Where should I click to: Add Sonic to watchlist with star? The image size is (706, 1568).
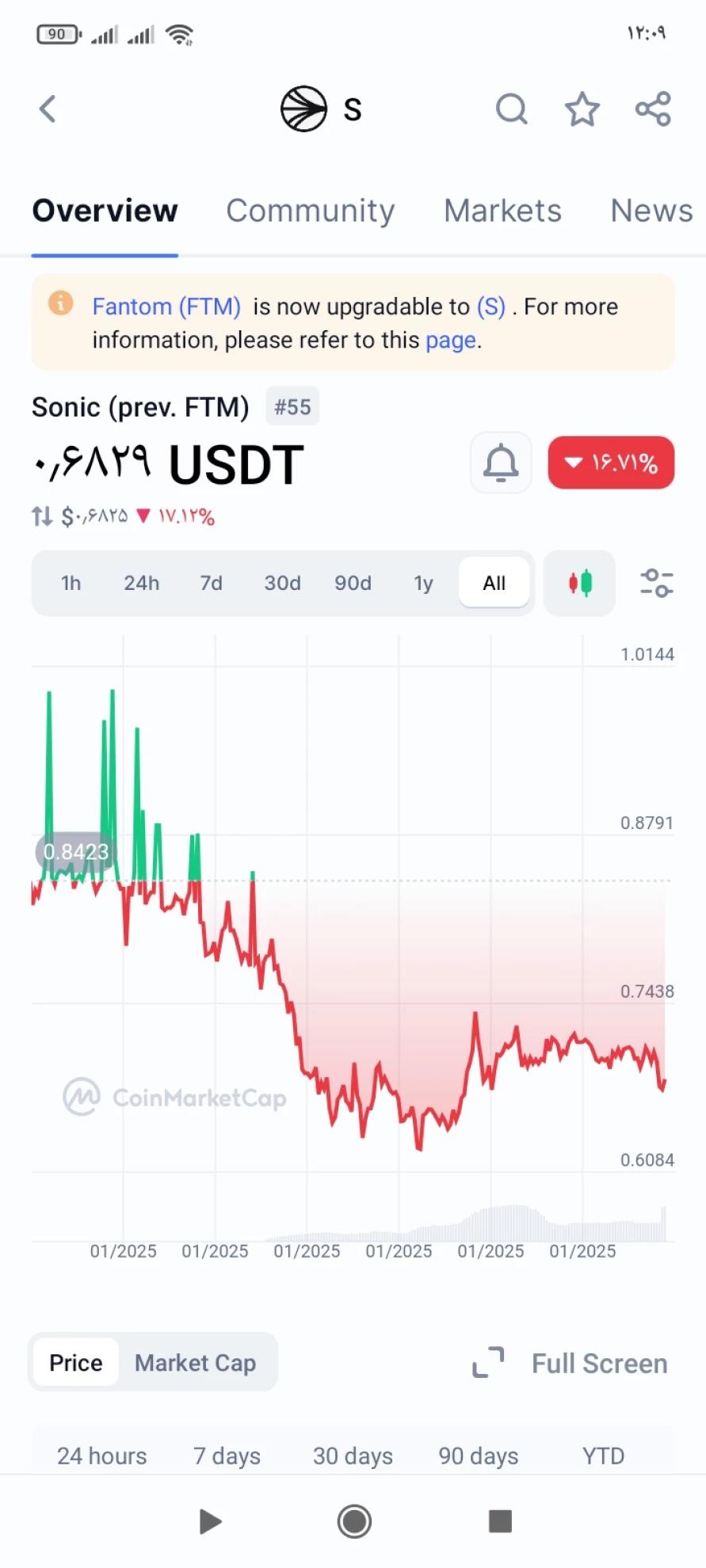click(x=582, y=109)
